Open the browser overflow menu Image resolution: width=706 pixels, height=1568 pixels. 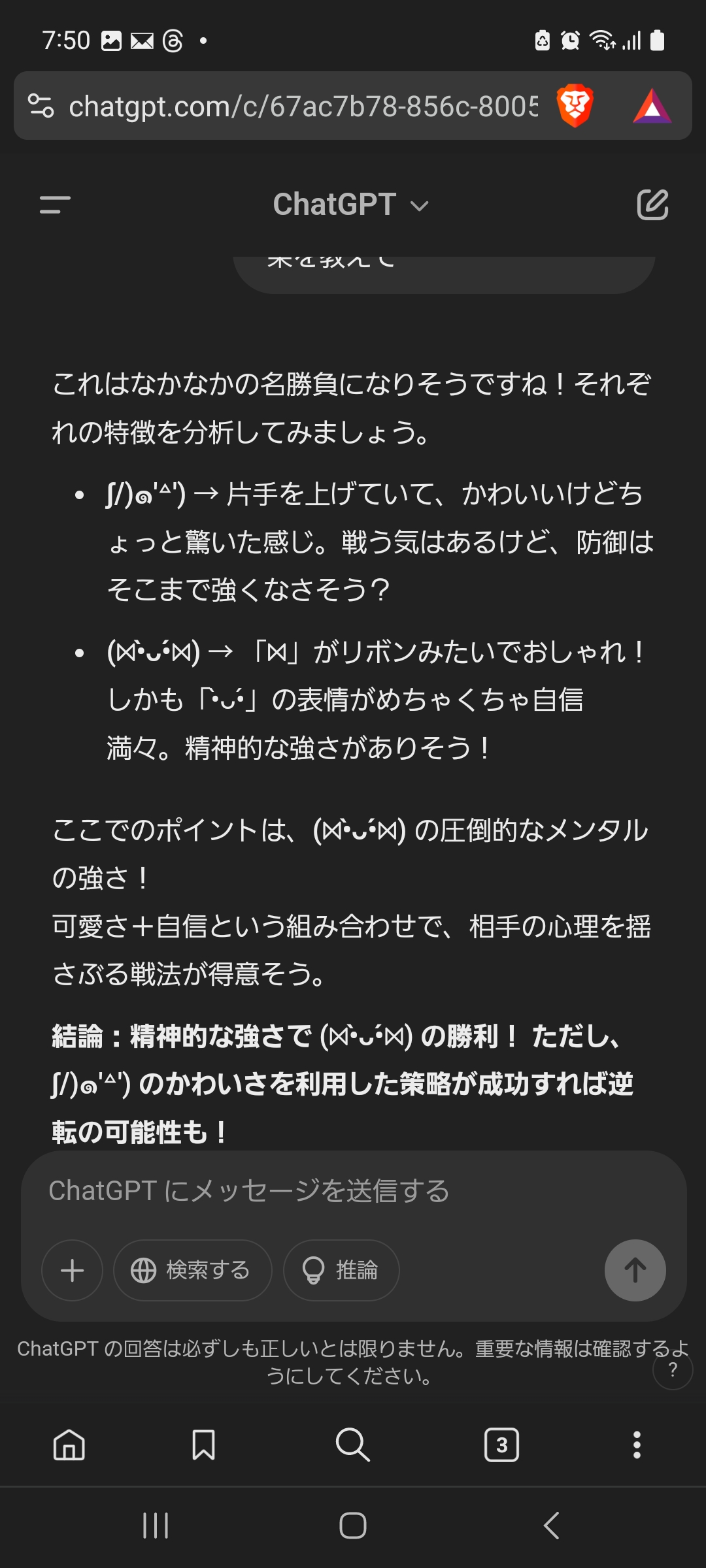point(637,1445)
